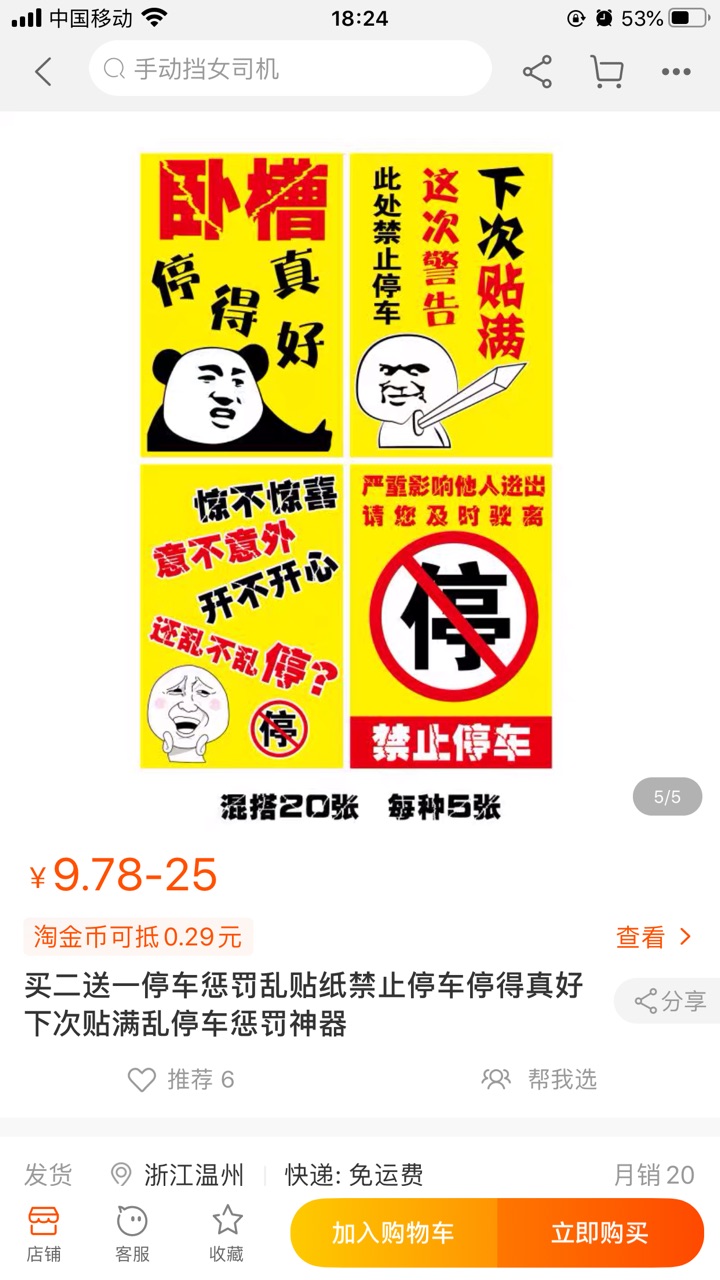Open the three-dot overflow menu
The height and width of the screenshot is (1280, 720).
(676, 72)
